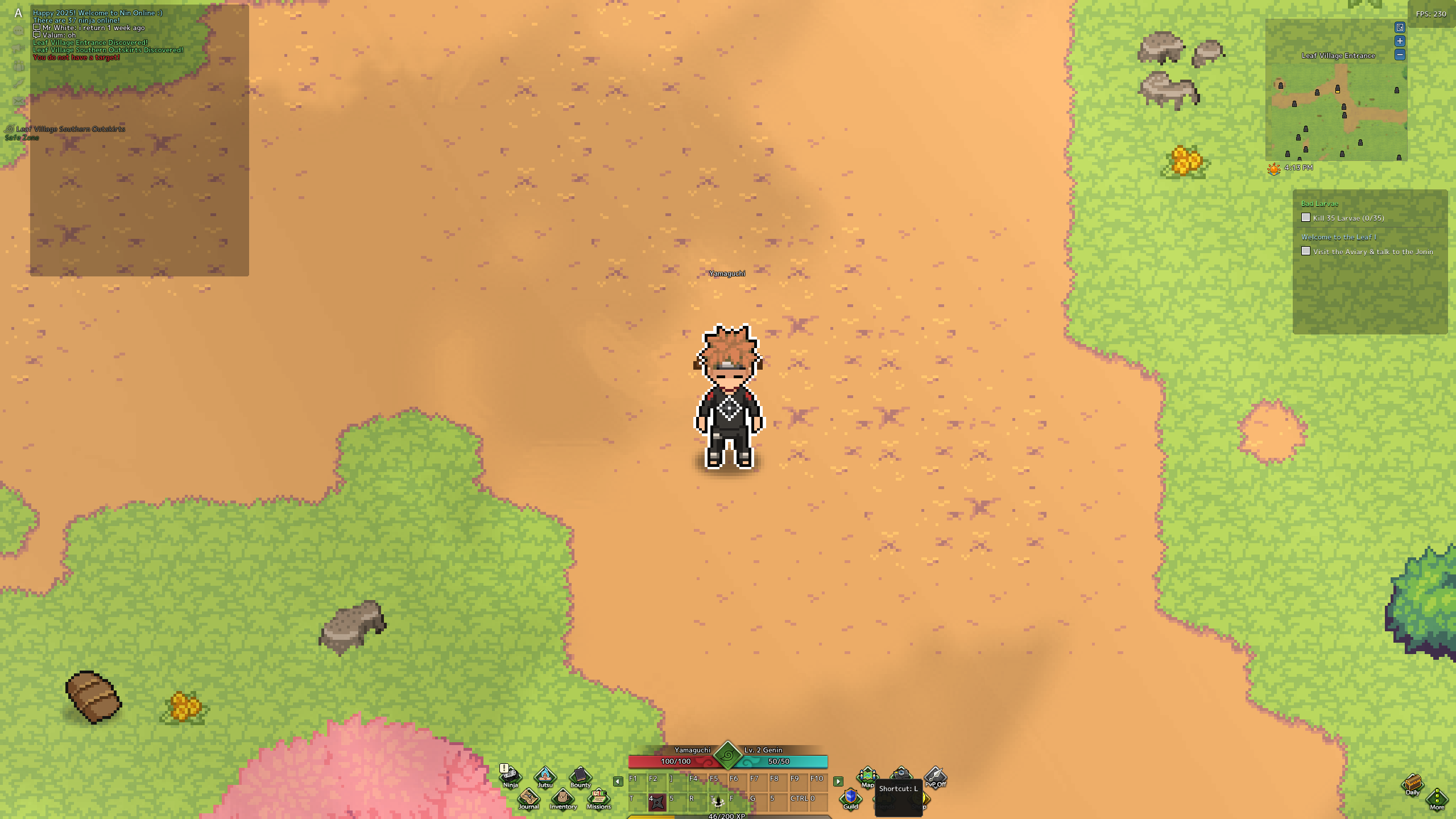1456x819 pixels.
Task: Open the Guild menu
Action: pos(850,797)
